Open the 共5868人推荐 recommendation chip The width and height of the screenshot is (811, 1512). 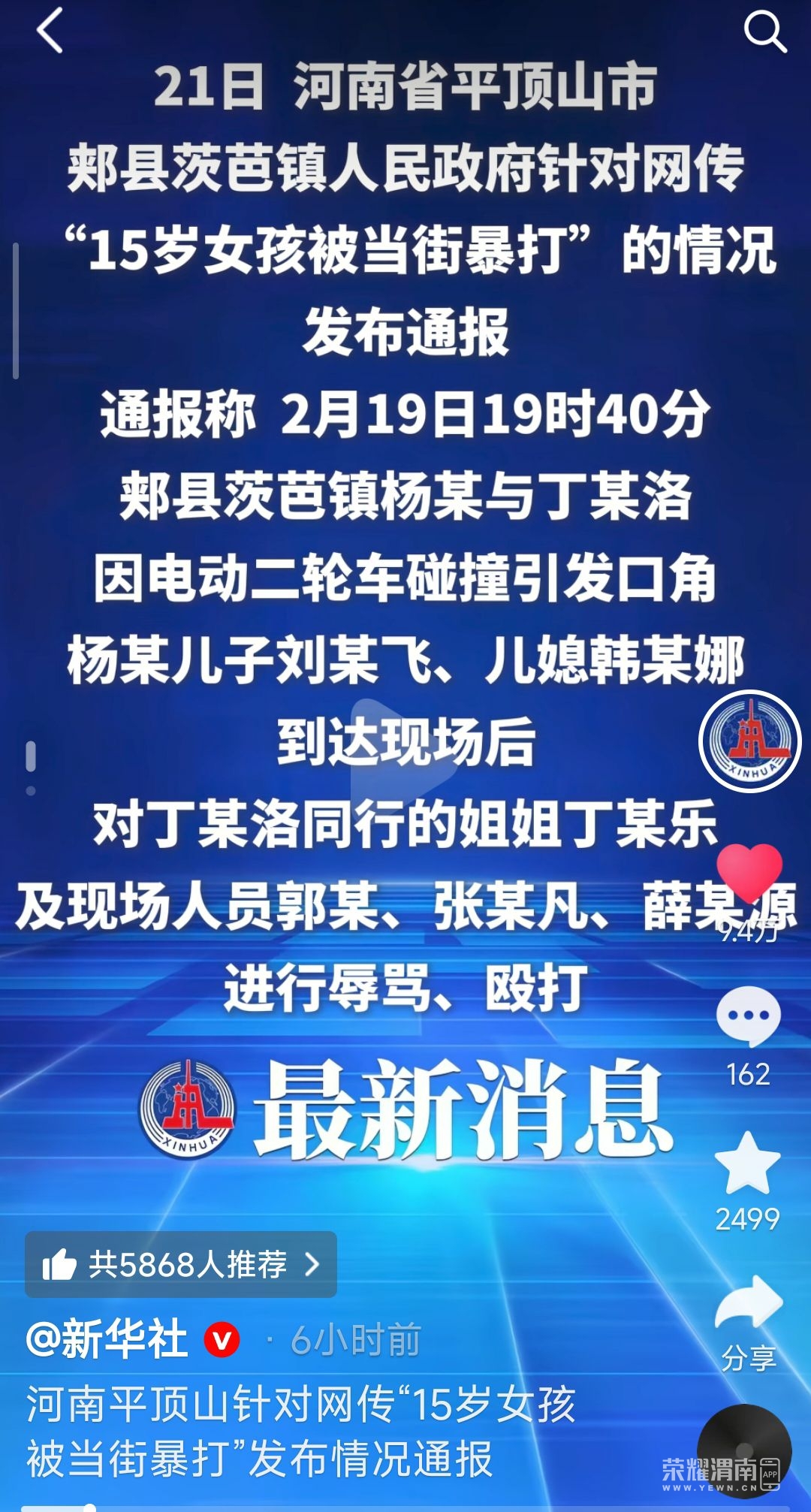click(181, 1264)
